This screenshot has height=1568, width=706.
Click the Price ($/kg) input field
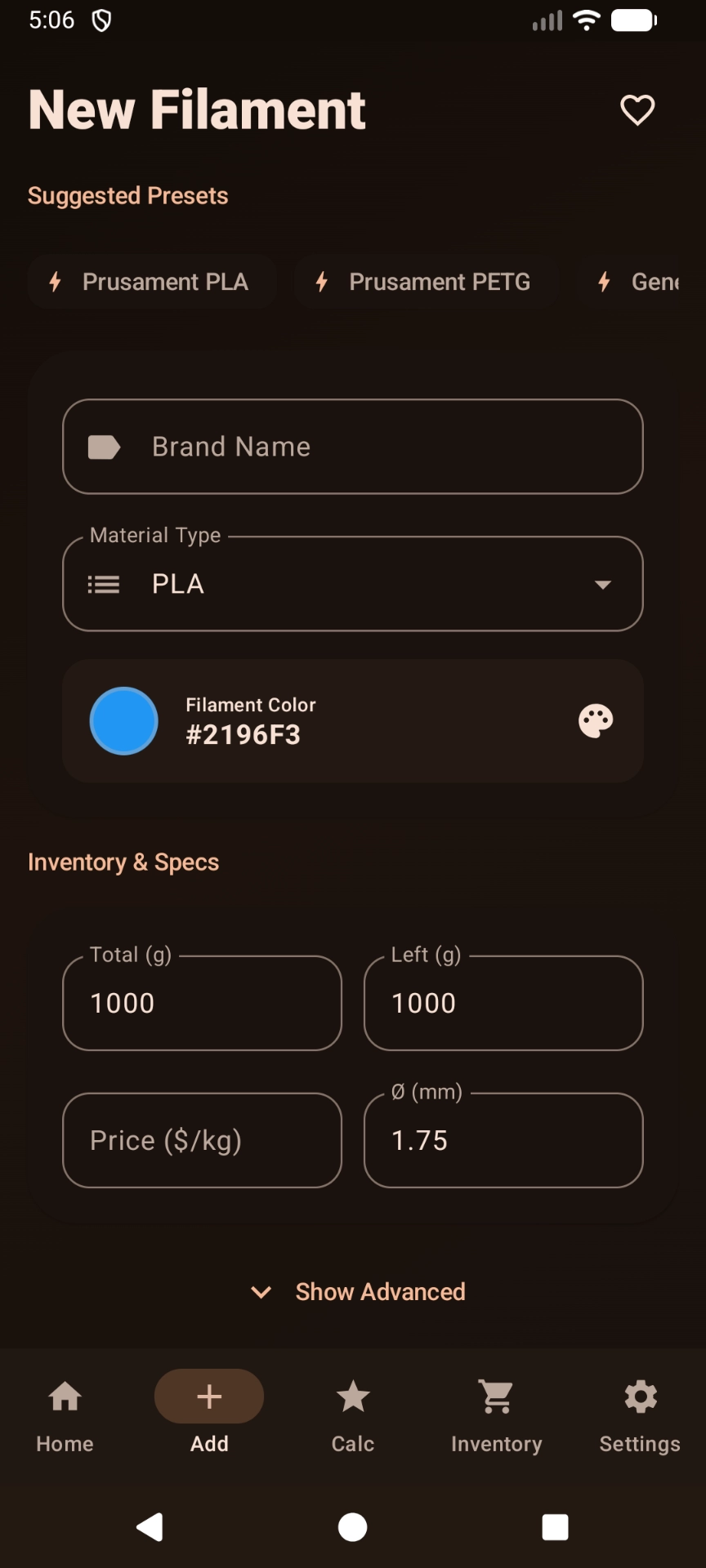(201, 1140)
